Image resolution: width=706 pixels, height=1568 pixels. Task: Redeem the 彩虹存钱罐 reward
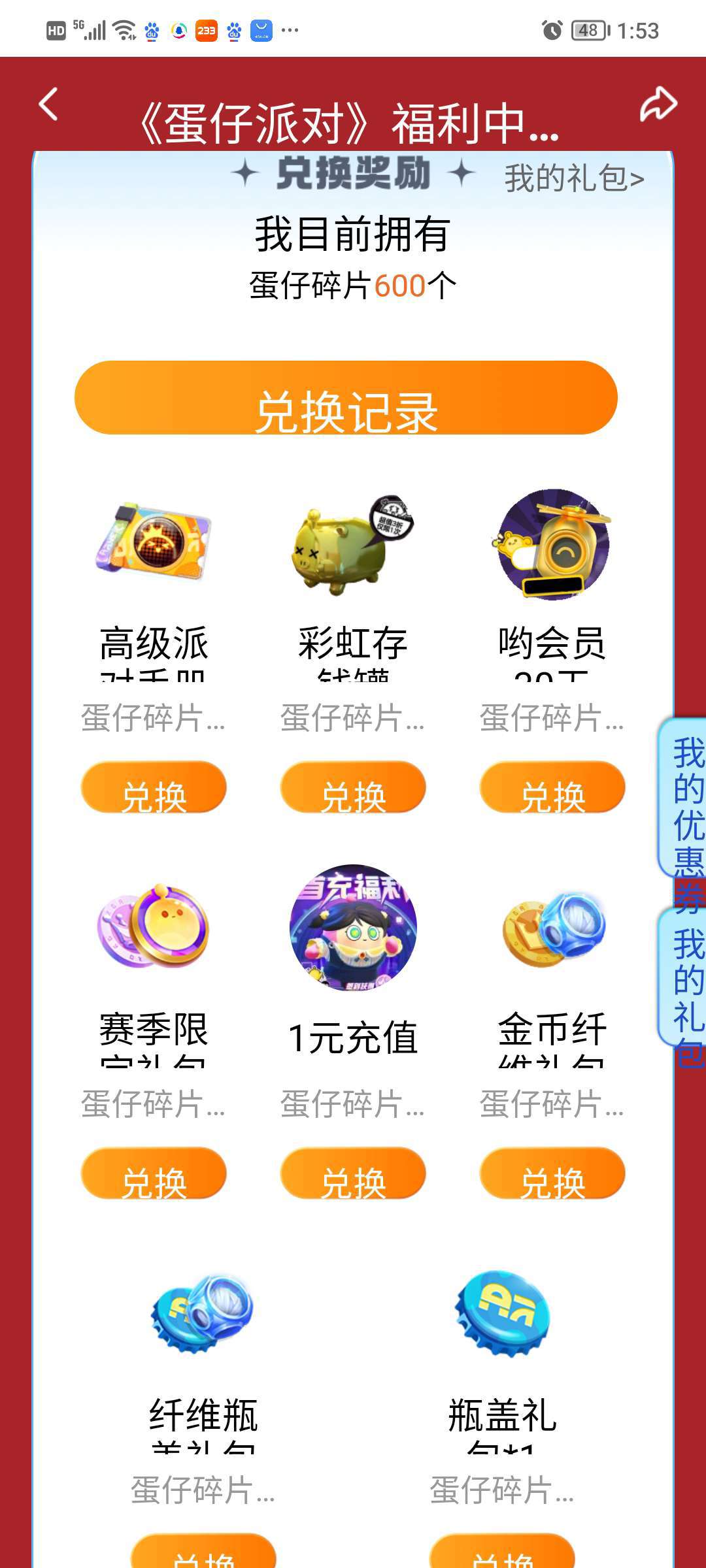coord(353,787)
